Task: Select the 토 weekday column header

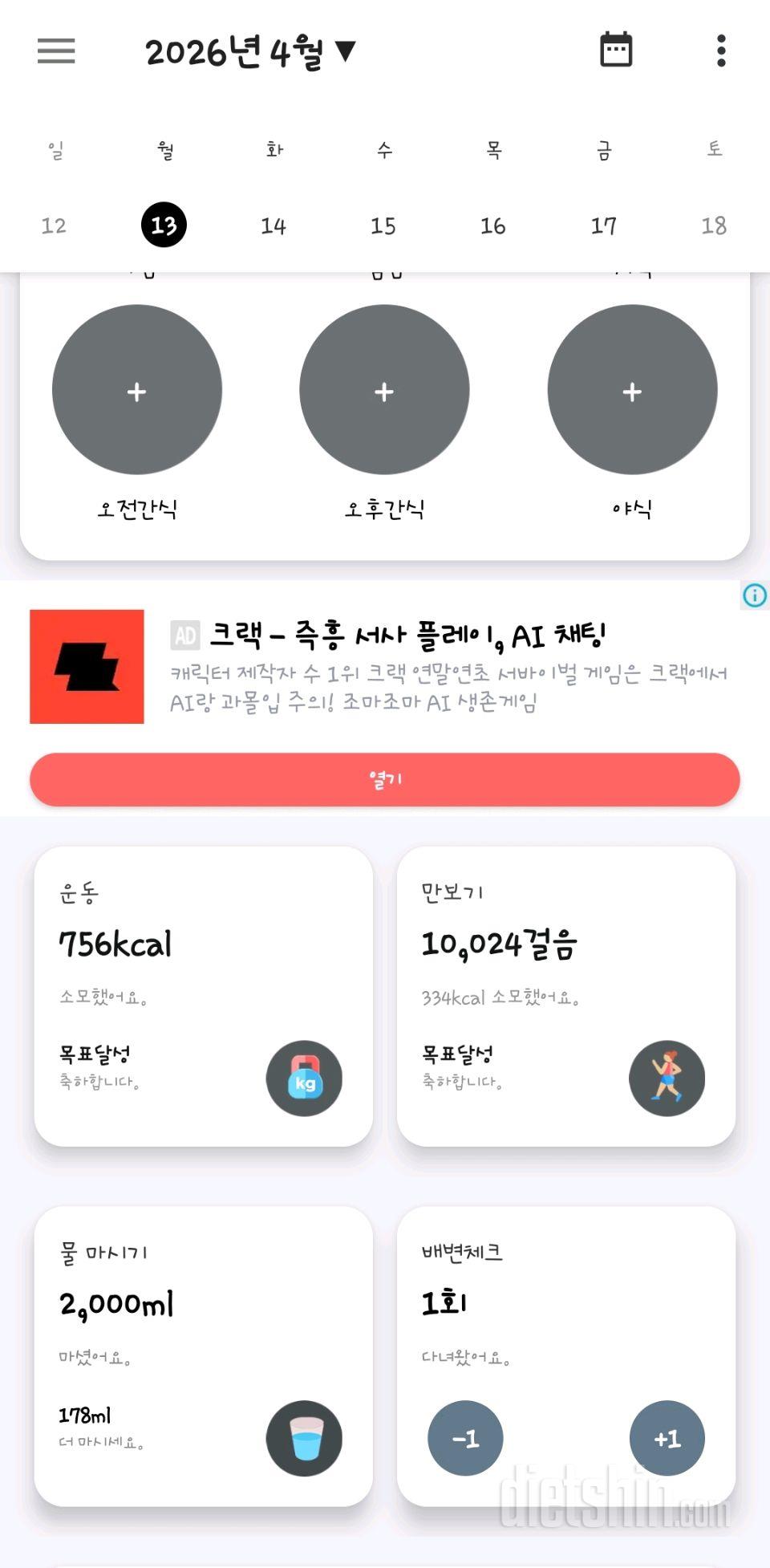Action: pyautogui.click(x=714, y=150)
